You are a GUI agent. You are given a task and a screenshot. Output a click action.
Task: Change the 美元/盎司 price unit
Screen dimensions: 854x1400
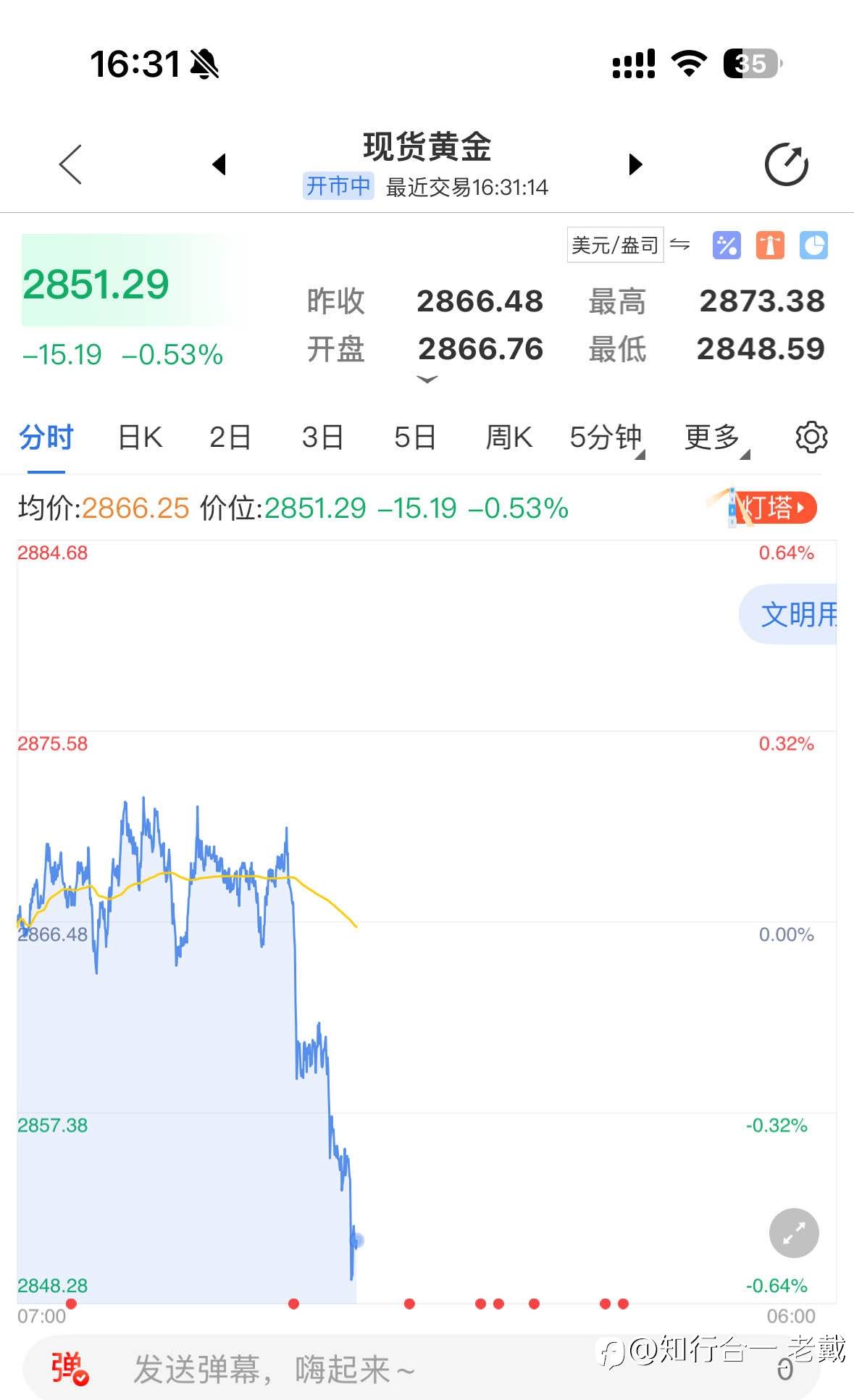(615, 245)
